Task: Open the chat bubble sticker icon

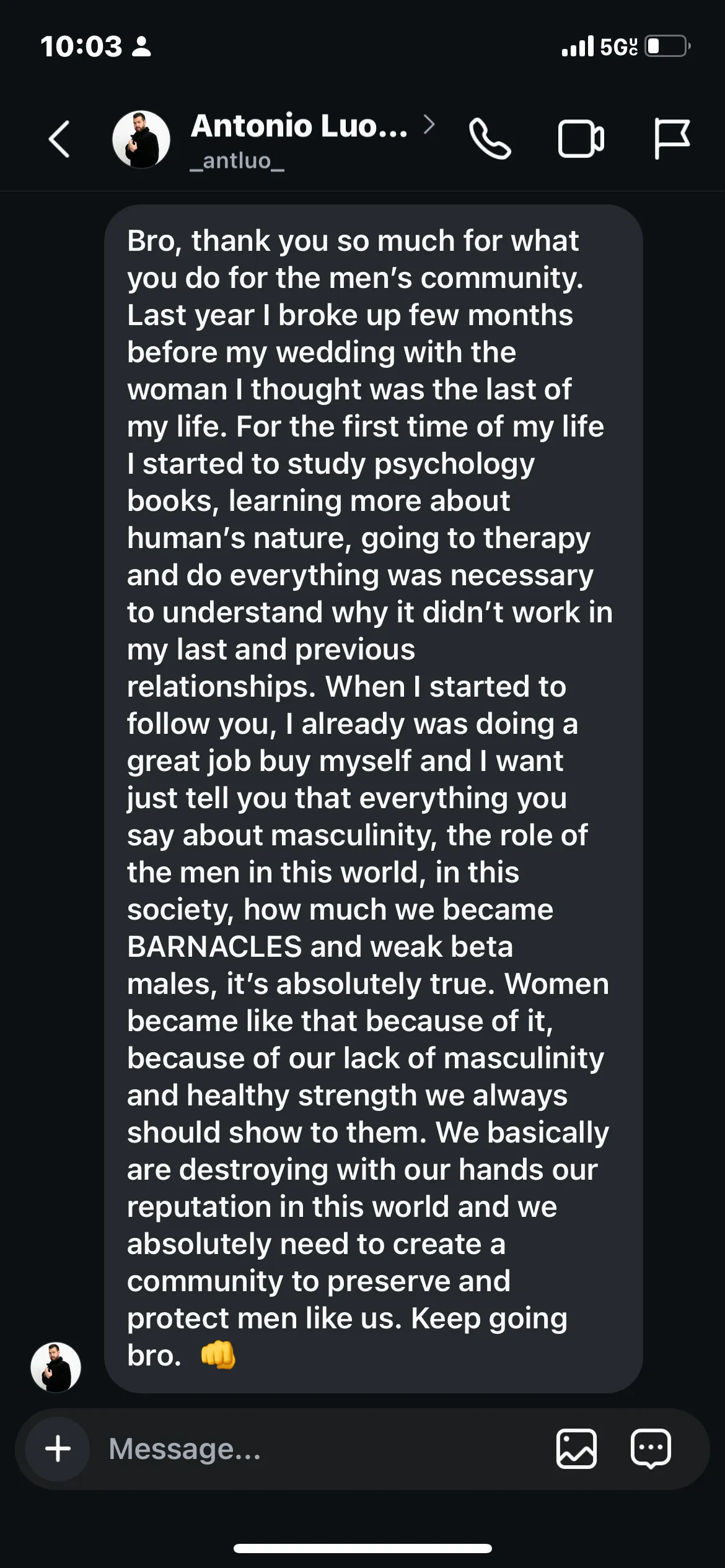Action: click(x=651, y=1449)
